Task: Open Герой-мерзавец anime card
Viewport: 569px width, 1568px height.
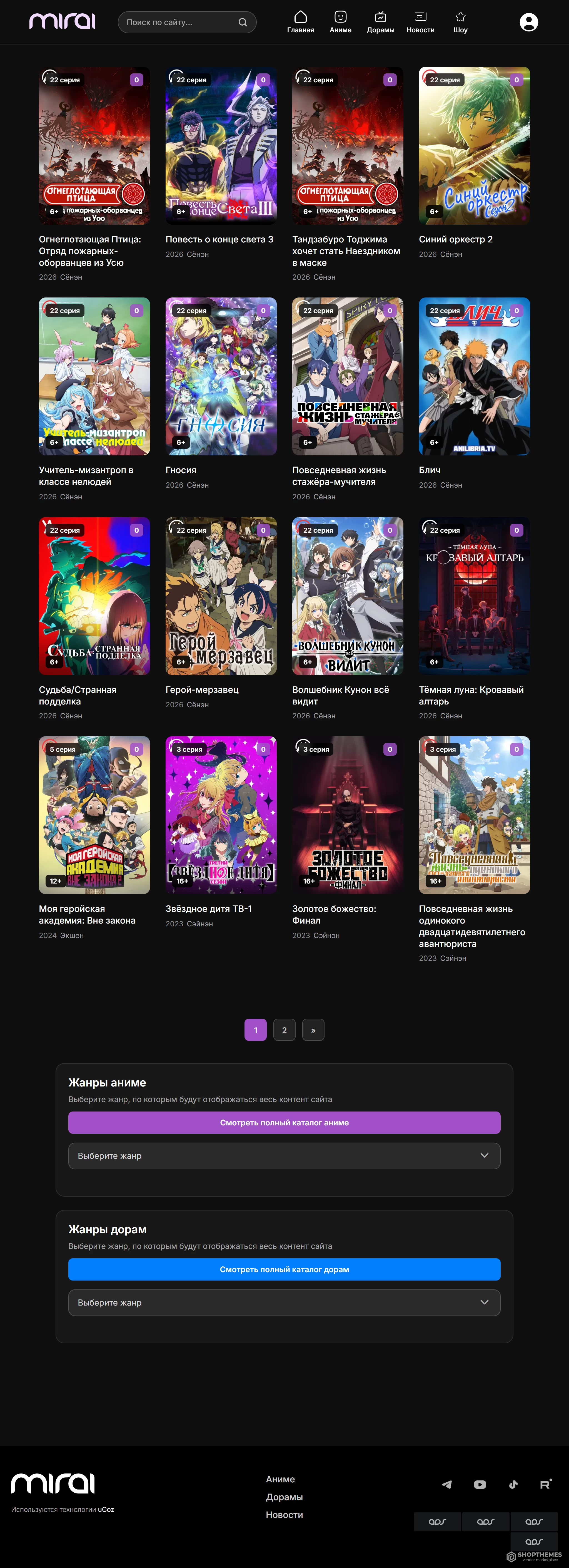Action: (x=221, y=596)
